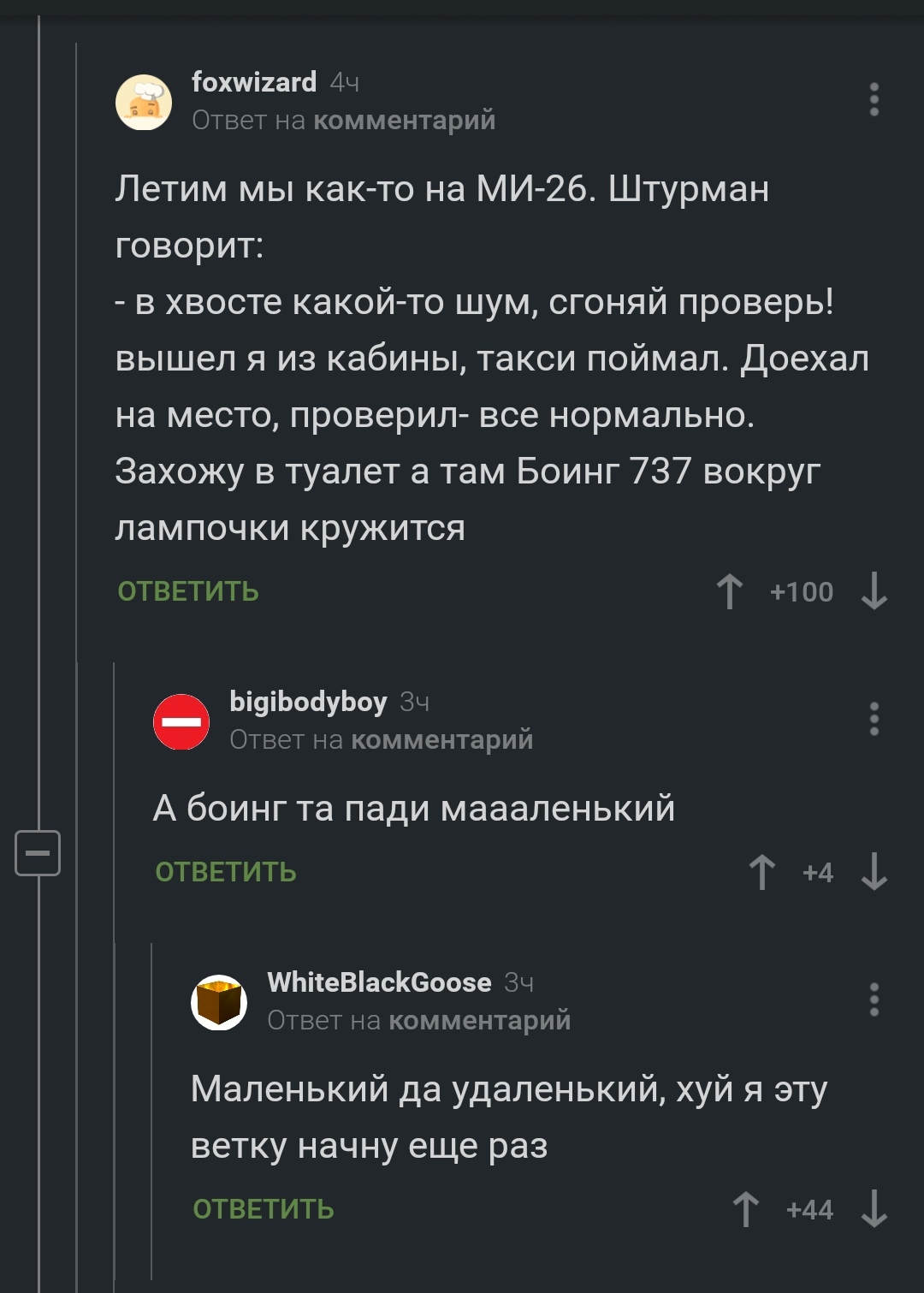Open foxwizard's comment overflow menu
Screen dimensions: 924x1293
(x=874, y=100)
